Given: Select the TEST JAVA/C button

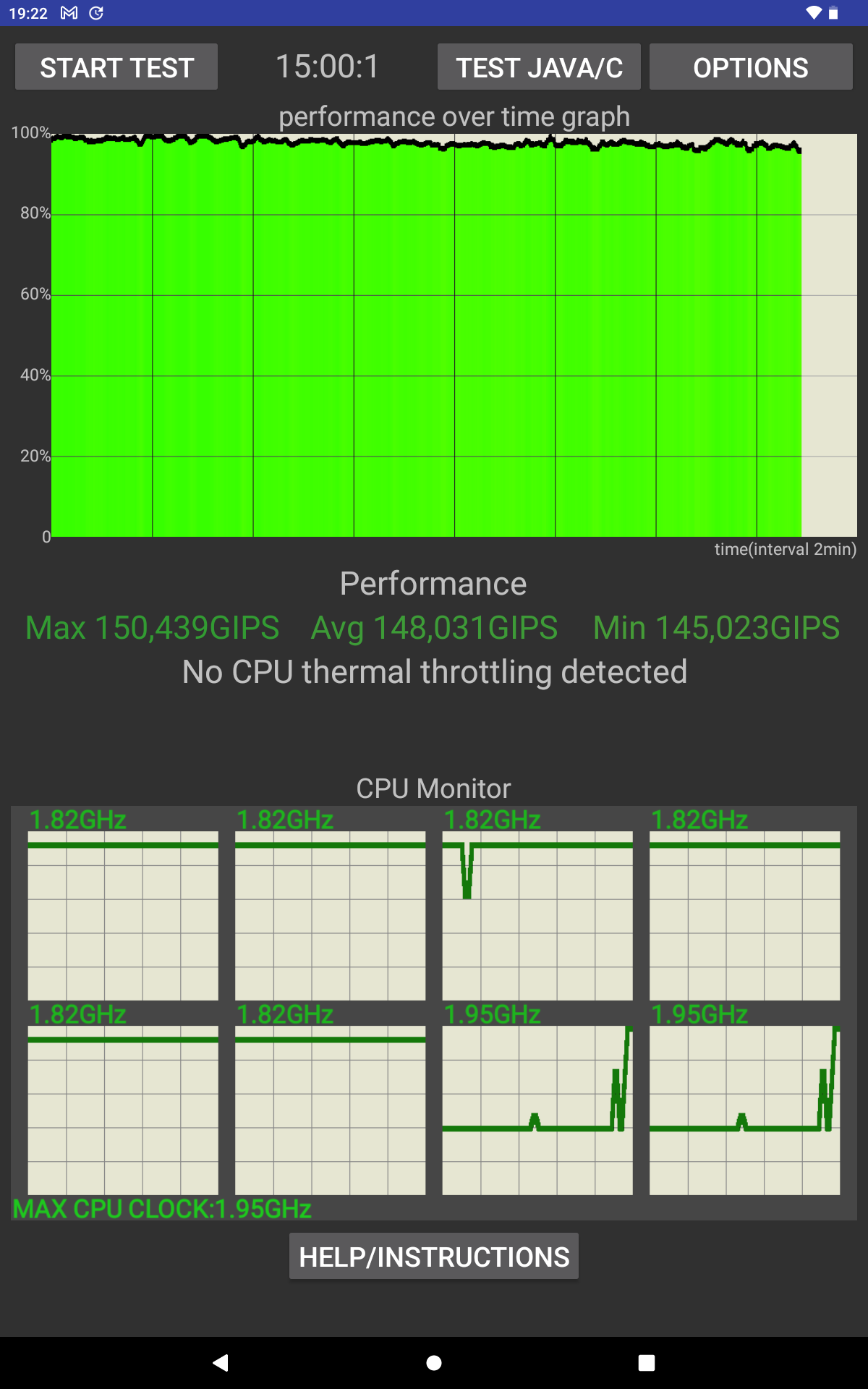Looking at the screenshot, I should 539,67.
